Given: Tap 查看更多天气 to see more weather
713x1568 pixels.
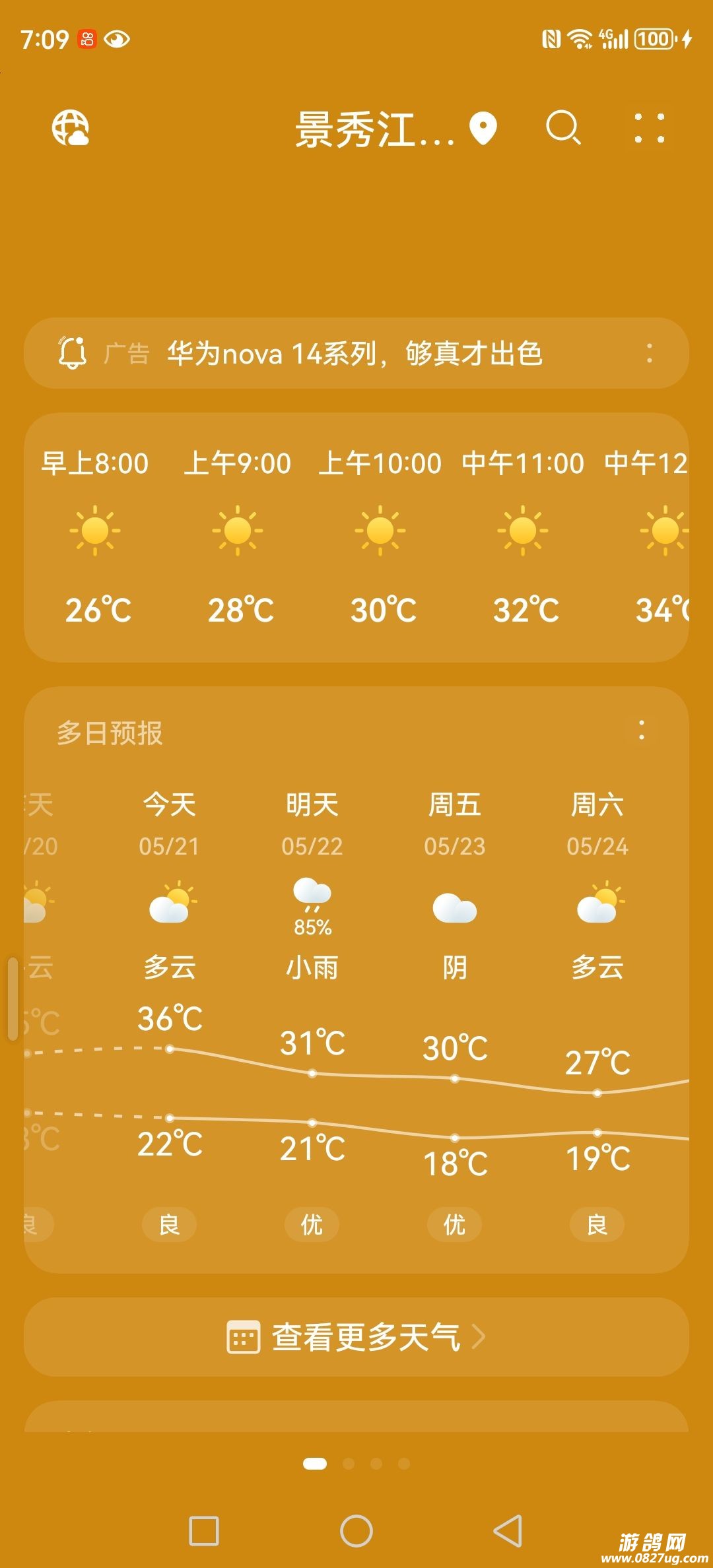Looking at the screenshot, I should (x=356, y=1337).
